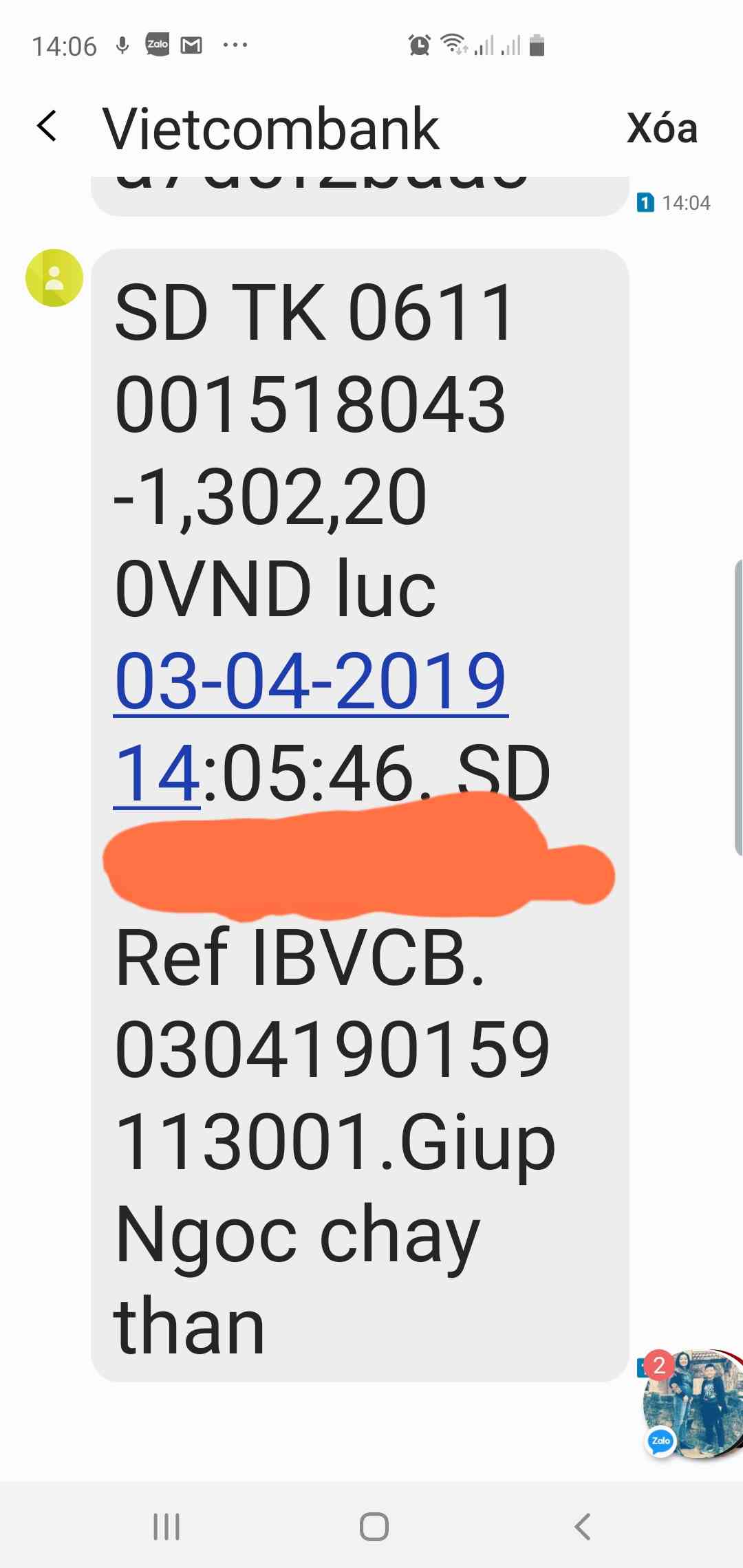Image resolution: width=743 pixels, height=1568 pixels.
Task: Go back from the Vietcombank thread
Action: tap(47, 127)
